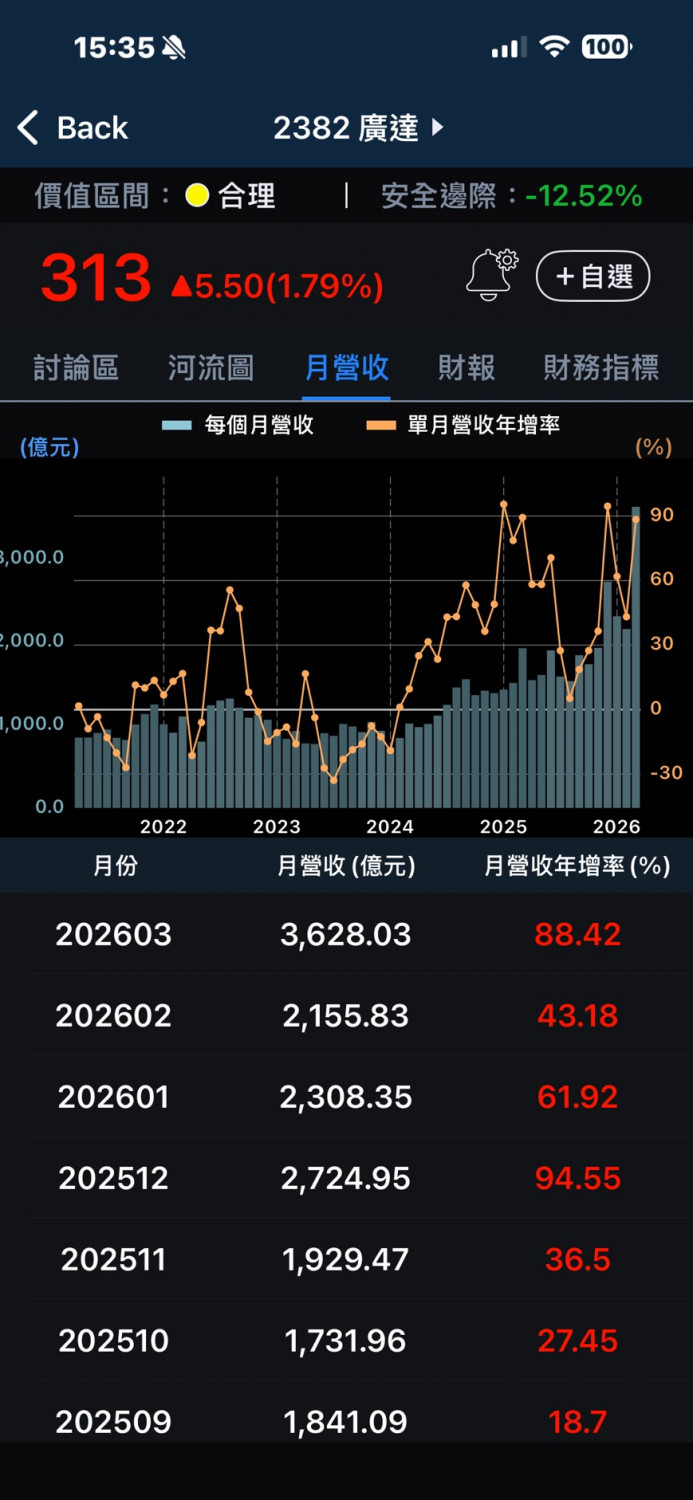
Task: Go back with the Back button
Action: (x=73, y=128)
